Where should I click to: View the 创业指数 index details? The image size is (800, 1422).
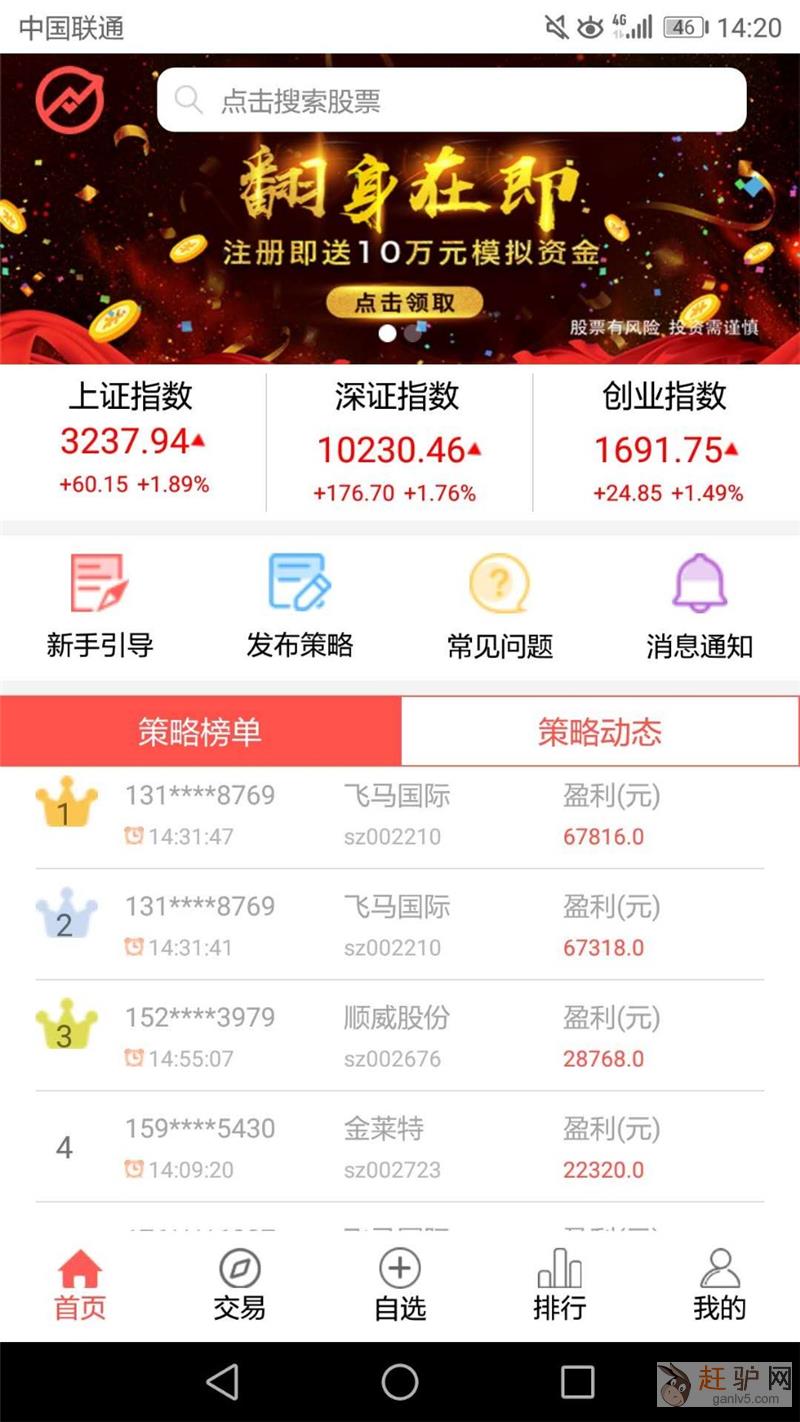[x=666, y=442]
